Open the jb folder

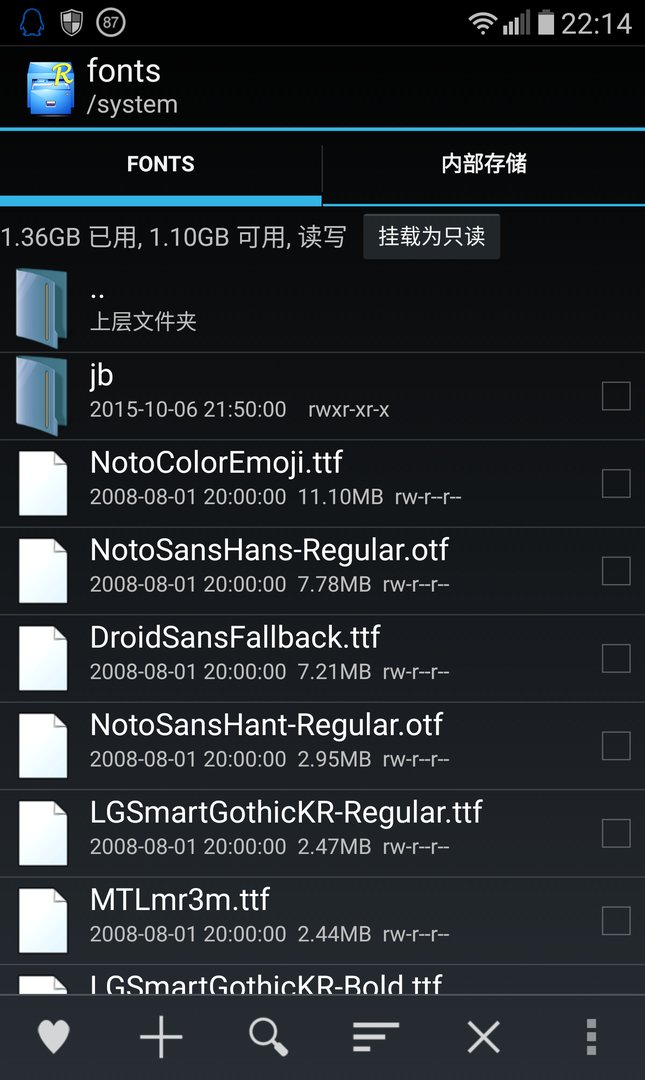(x=300, y=395)
